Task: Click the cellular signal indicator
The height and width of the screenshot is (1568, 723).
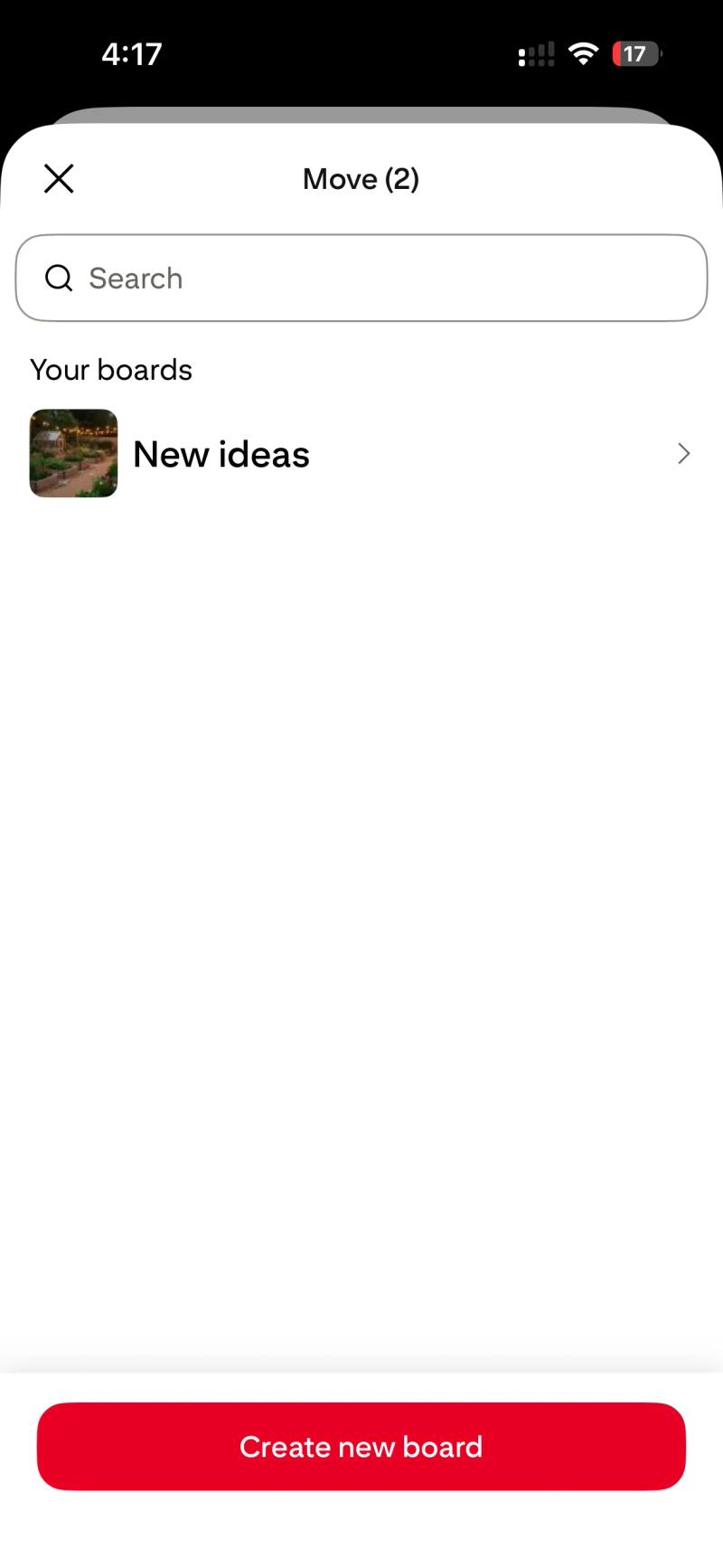Action: coord(535,53)
